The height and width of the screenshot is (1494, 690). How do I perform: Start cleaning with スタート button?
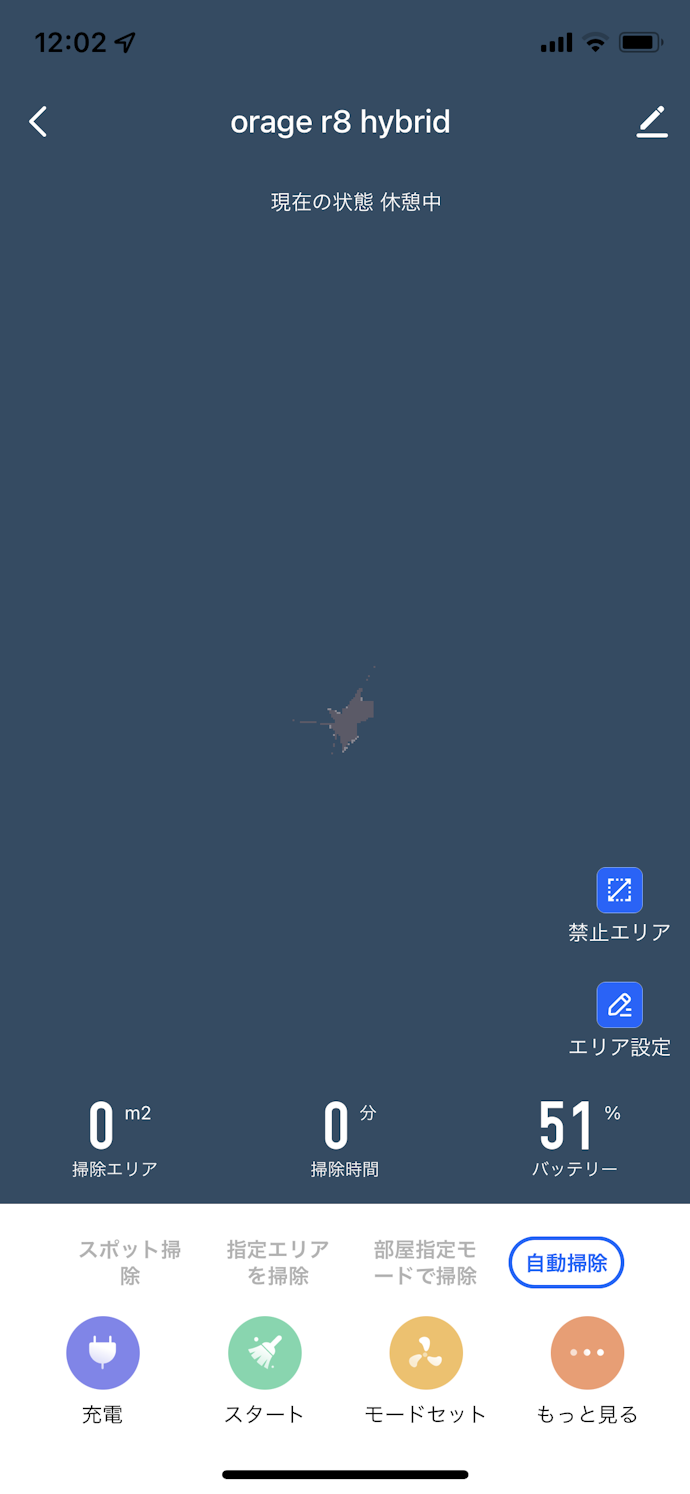point(264,1353)
